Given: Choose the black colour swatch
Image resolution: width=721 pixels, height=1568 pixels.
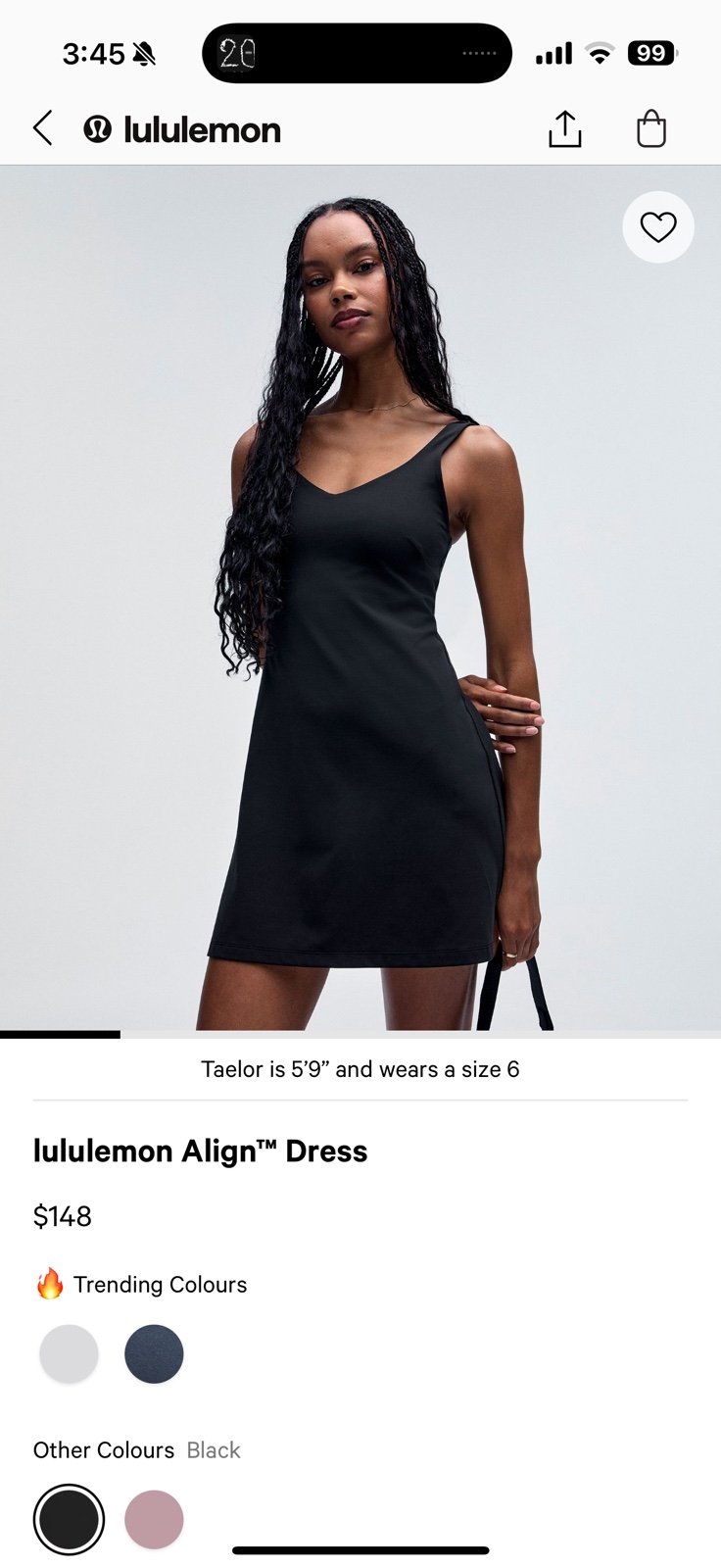Looking at the screenshot, I should point(69,1519).
